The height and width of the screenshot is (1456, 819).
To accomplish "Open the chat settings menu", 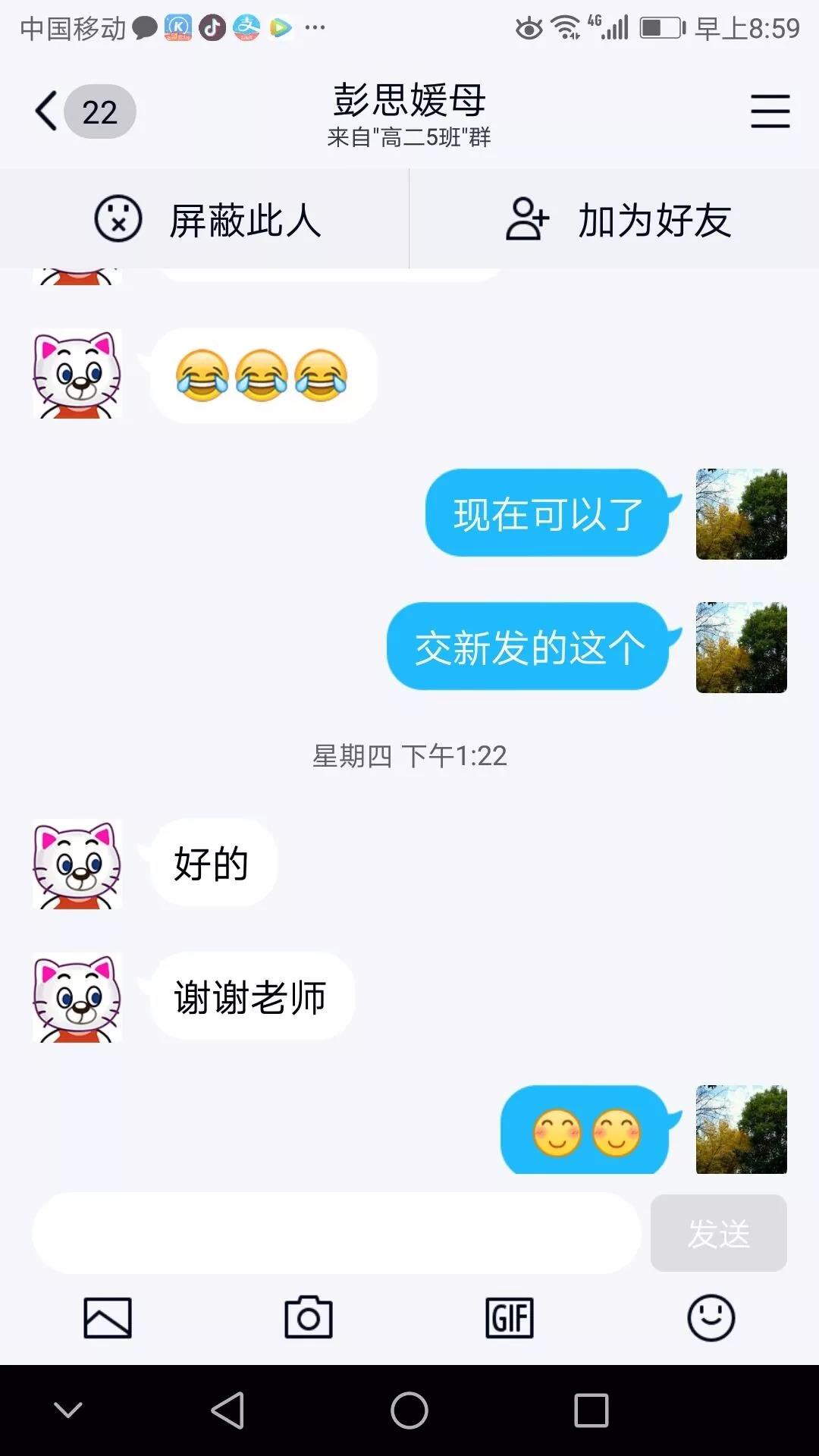I will point(770,111).
